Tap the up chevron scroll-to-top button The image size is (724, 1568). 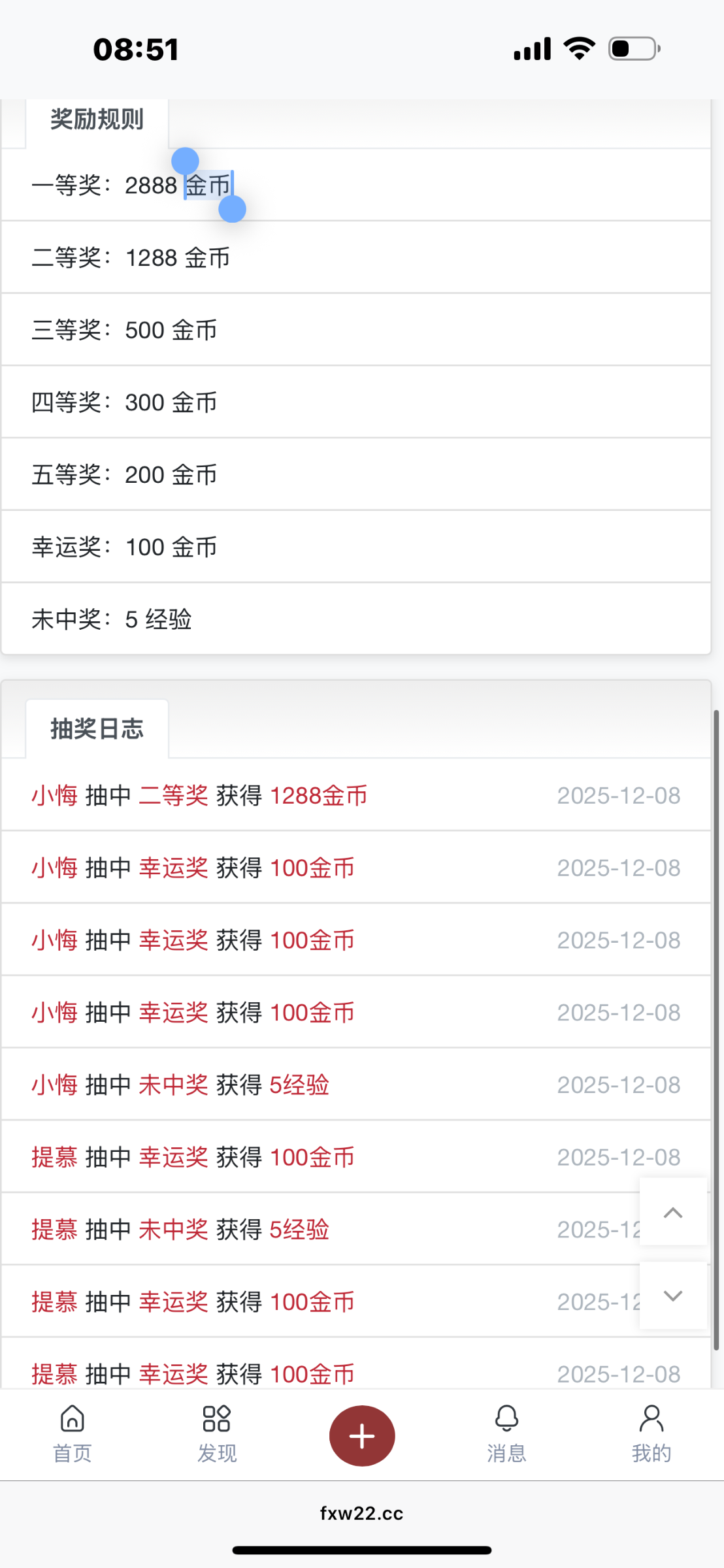[673, 1213]
